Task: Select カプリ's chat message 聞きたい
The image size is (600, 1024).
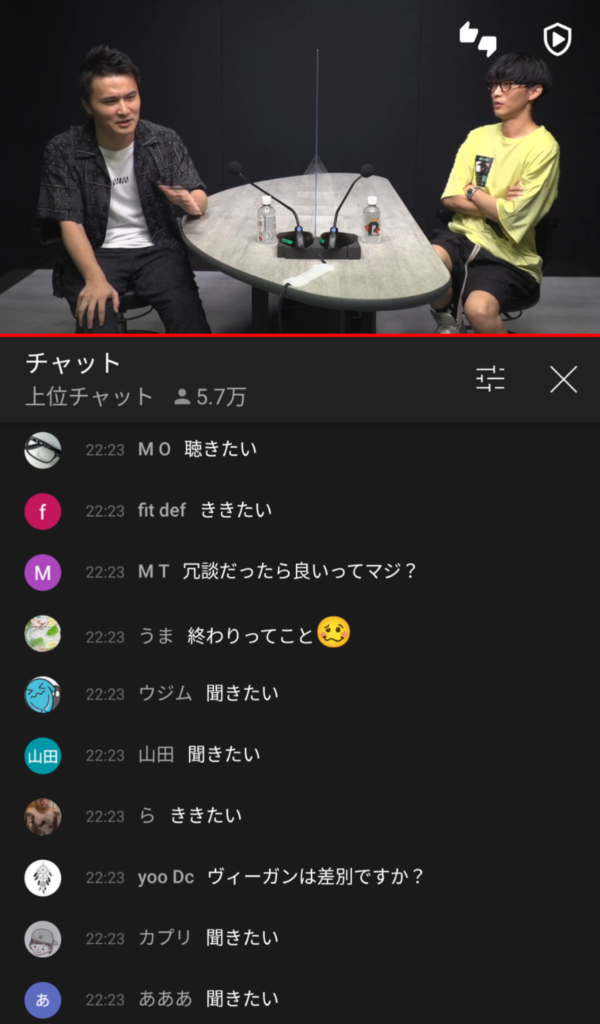Action: coord(242,938)
